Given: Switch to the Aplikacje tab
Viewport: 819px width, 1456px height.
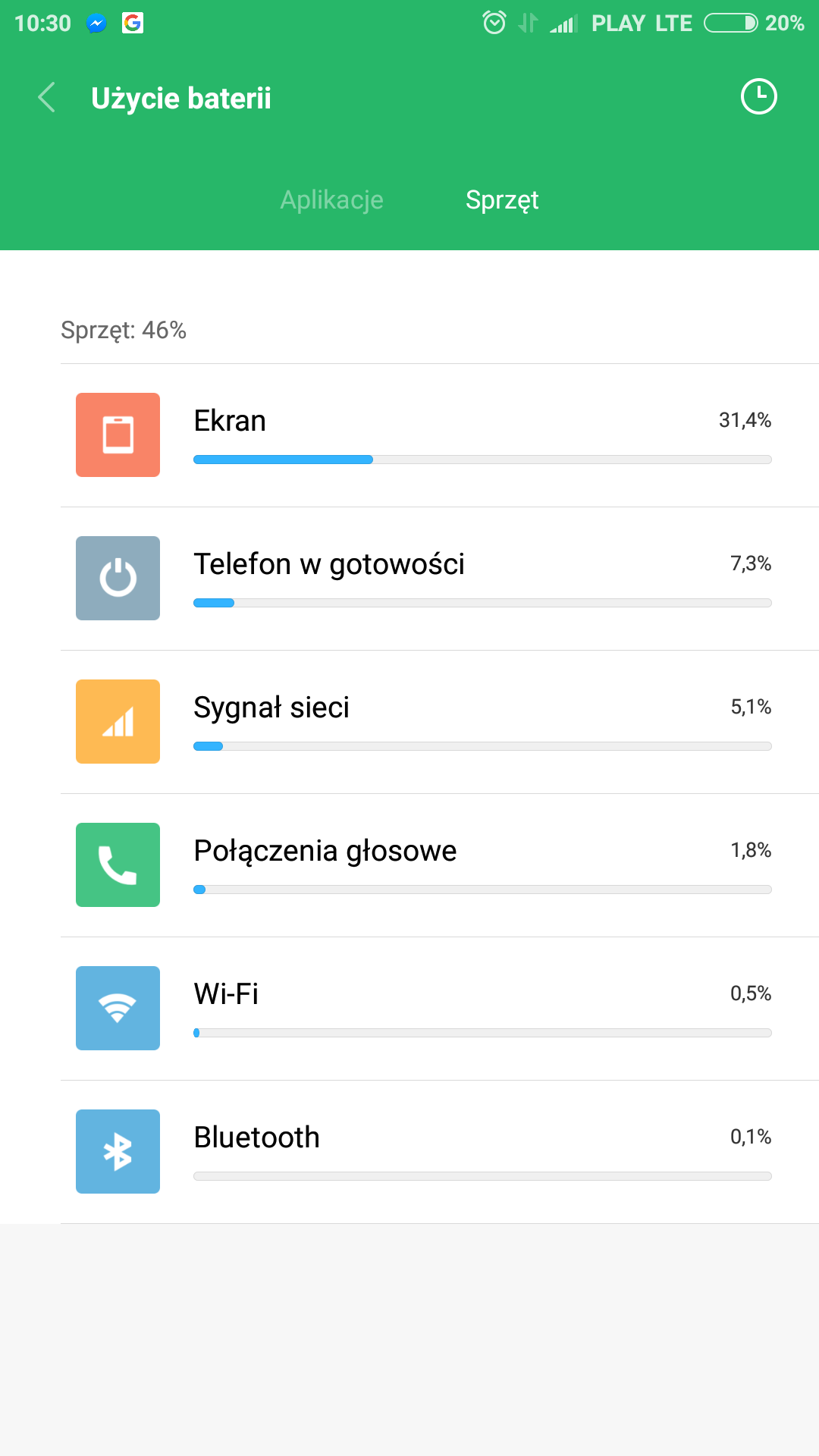Looking at the screenshot, I should [x=331, y=200].
